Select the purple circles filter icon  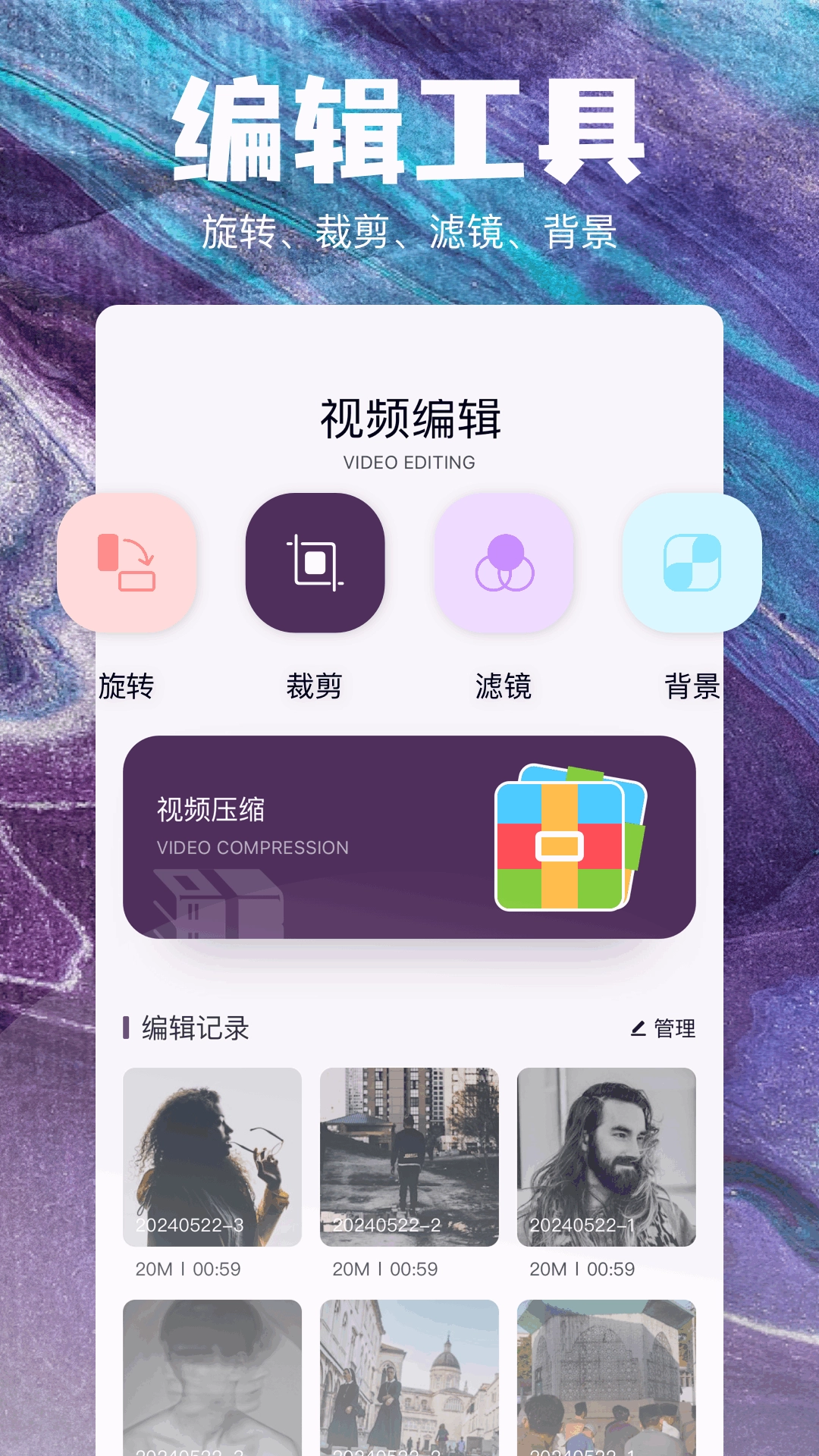coord(503,564)
